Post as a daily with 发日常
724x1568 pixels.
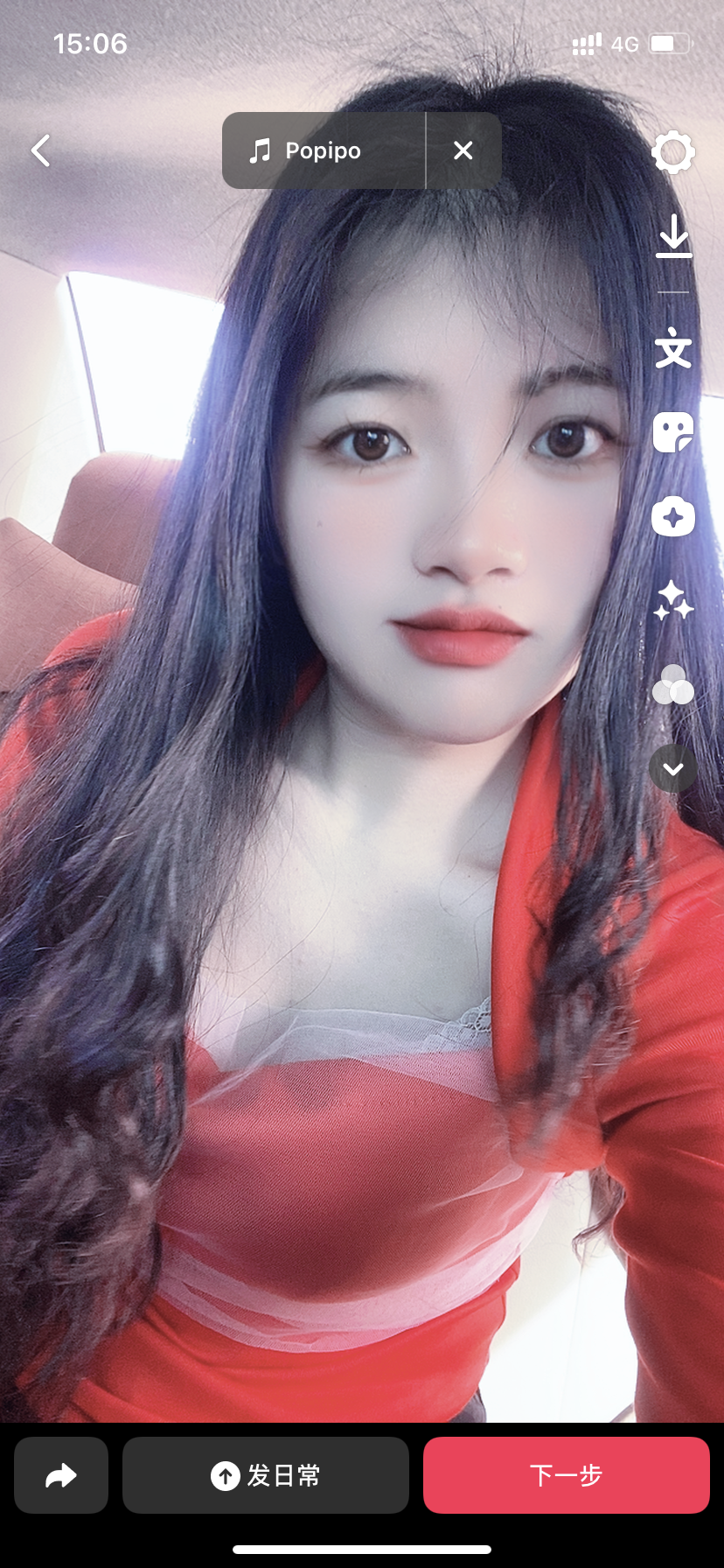click(266, 1475)
